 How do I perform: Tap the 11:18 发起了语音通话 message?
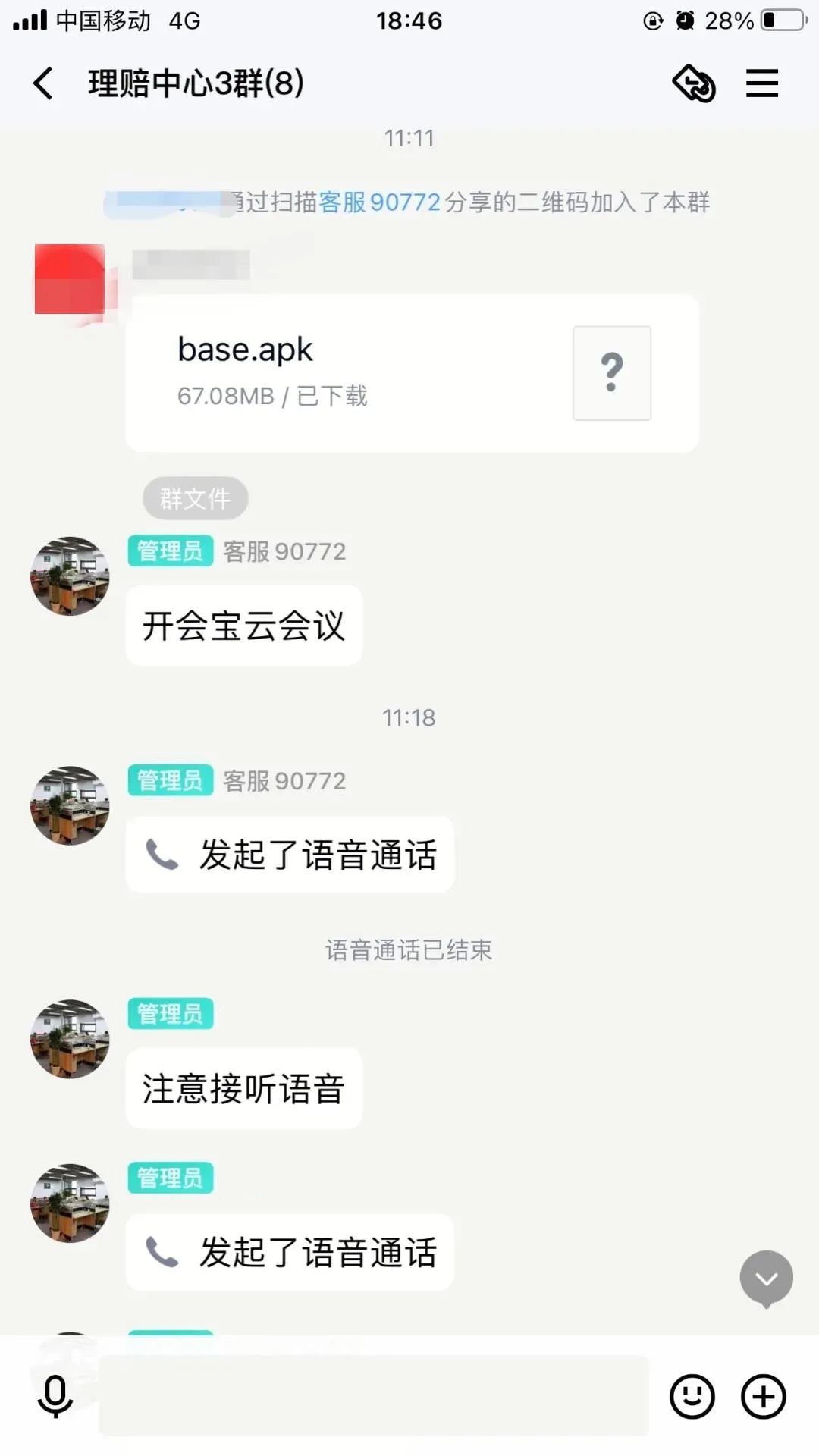290,855
